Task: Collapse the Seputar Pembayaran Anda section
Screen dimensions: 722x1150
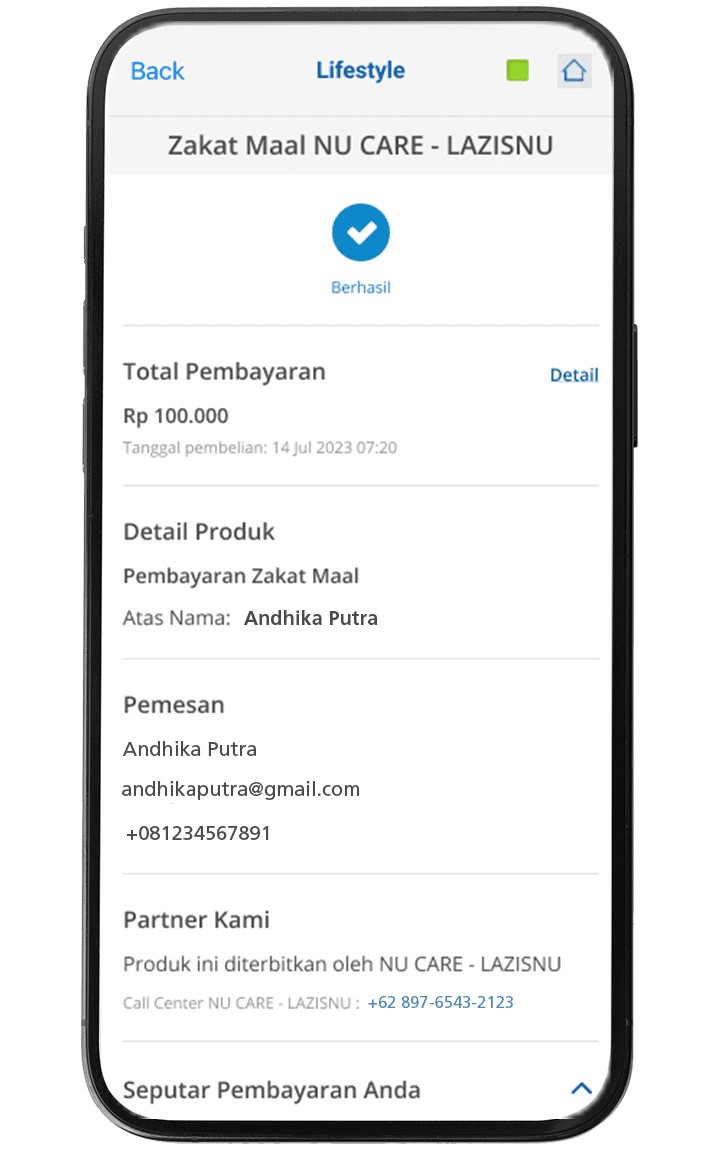Action: tap(581, 1089)
